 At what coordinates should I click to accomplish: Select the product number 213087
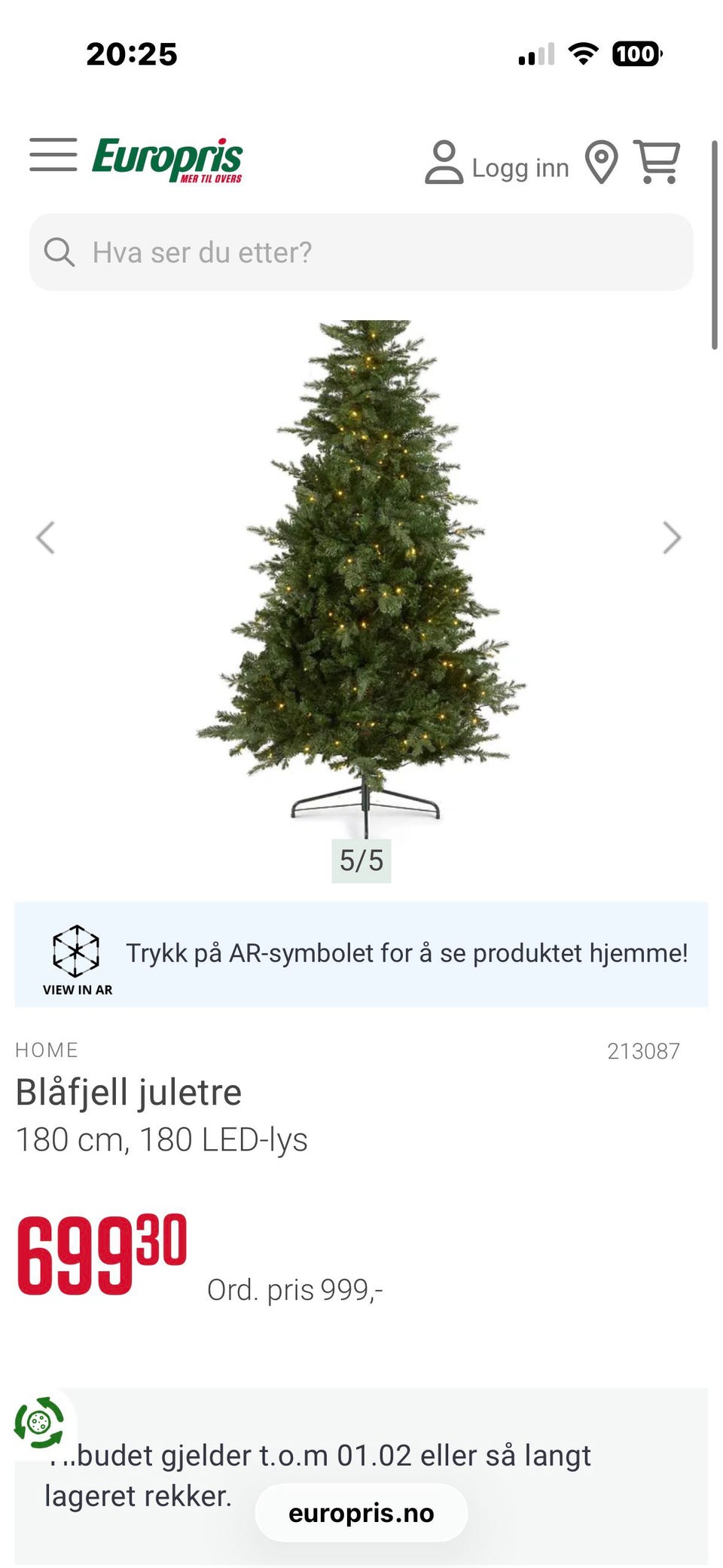tap(645, 1050)
